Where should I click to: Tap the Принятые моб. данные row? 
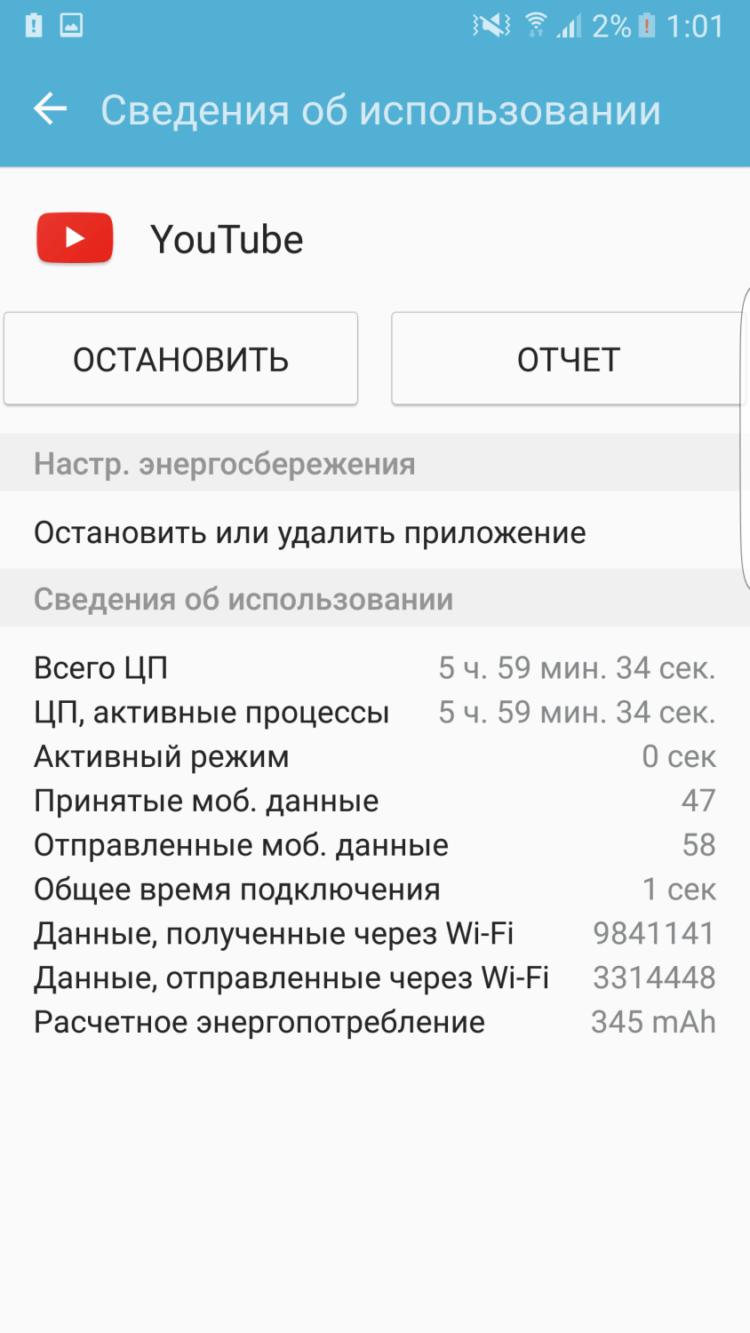point(375,800)
